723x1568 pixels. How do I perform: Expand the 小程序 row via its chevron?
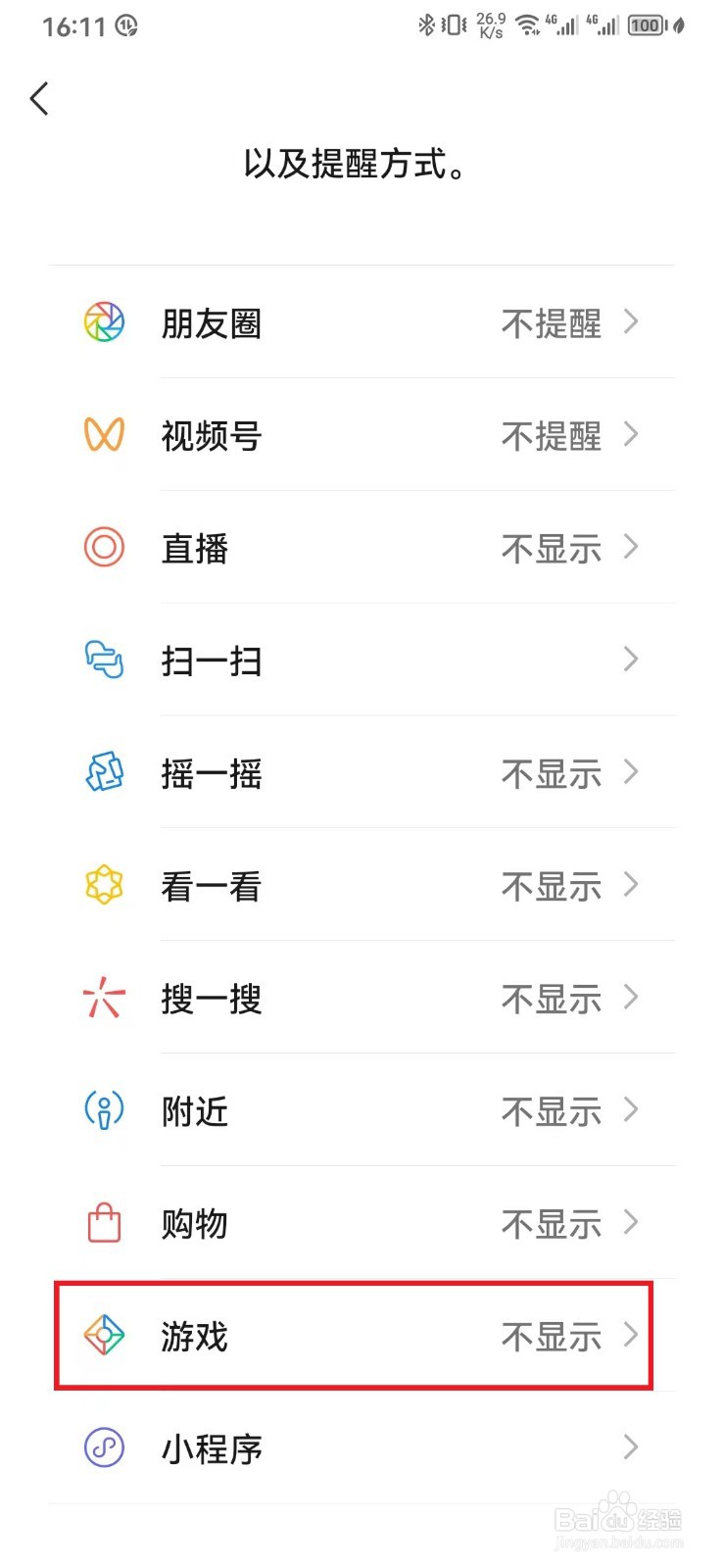point(631,1447)
